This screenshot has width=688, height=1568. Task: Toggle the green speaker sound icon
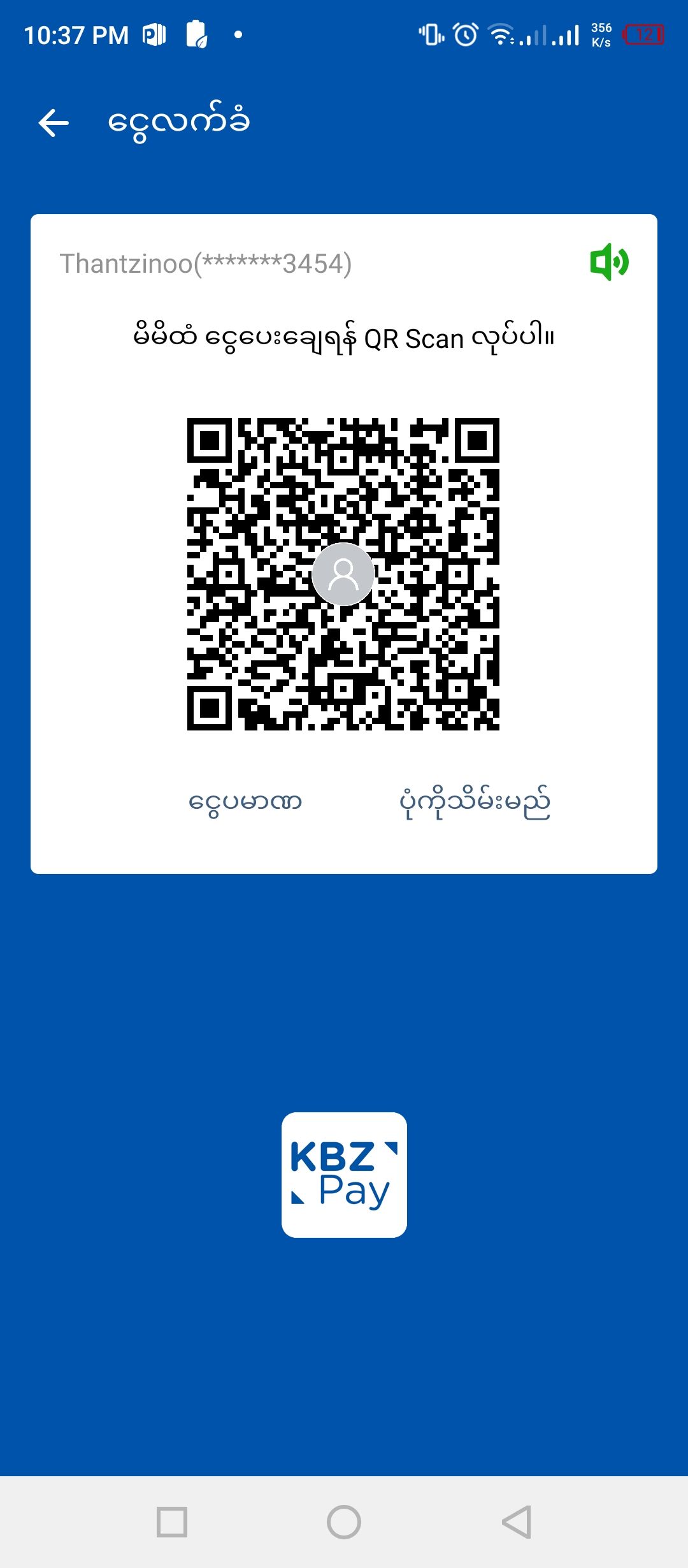click(609, 262)
